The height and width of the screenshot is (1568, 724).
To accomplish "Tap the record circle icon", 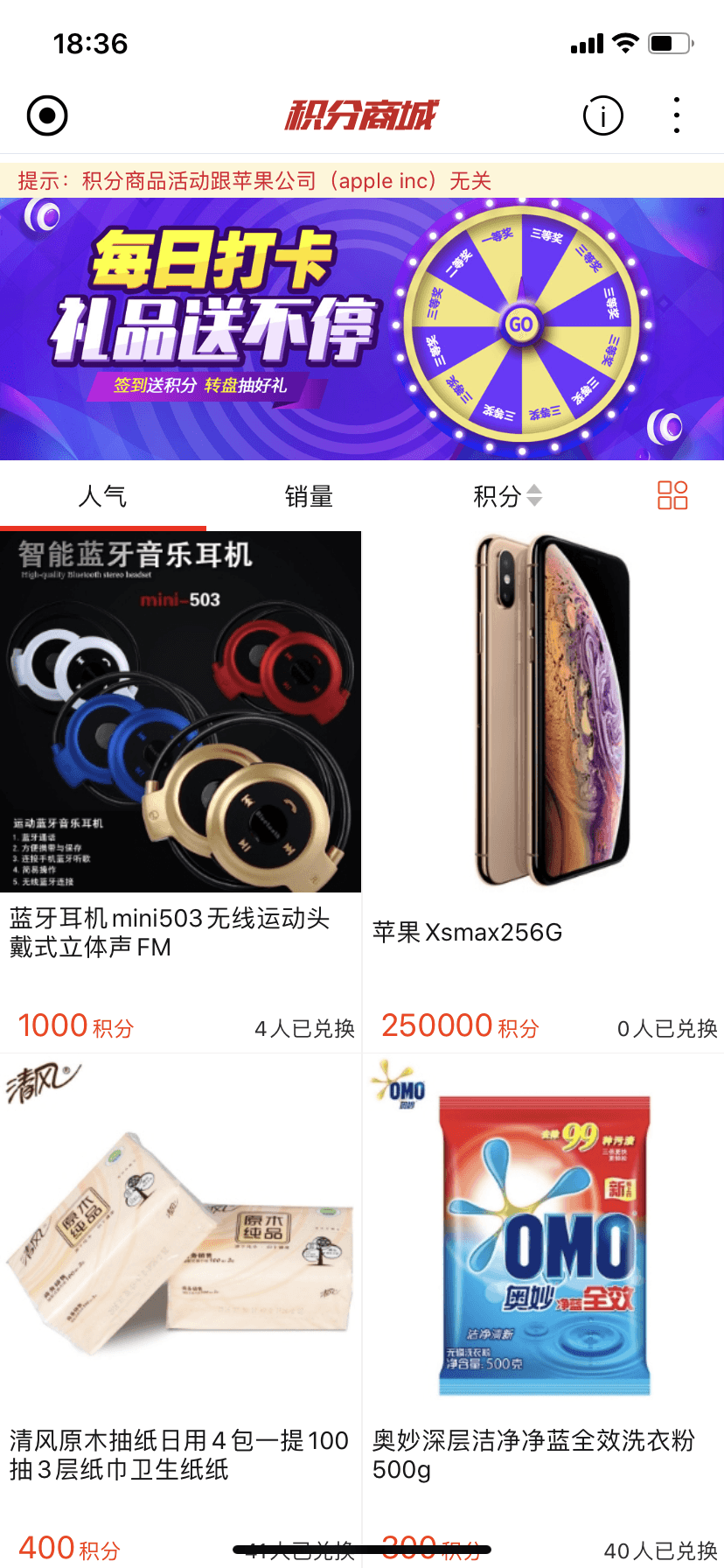I will [47, 115].
